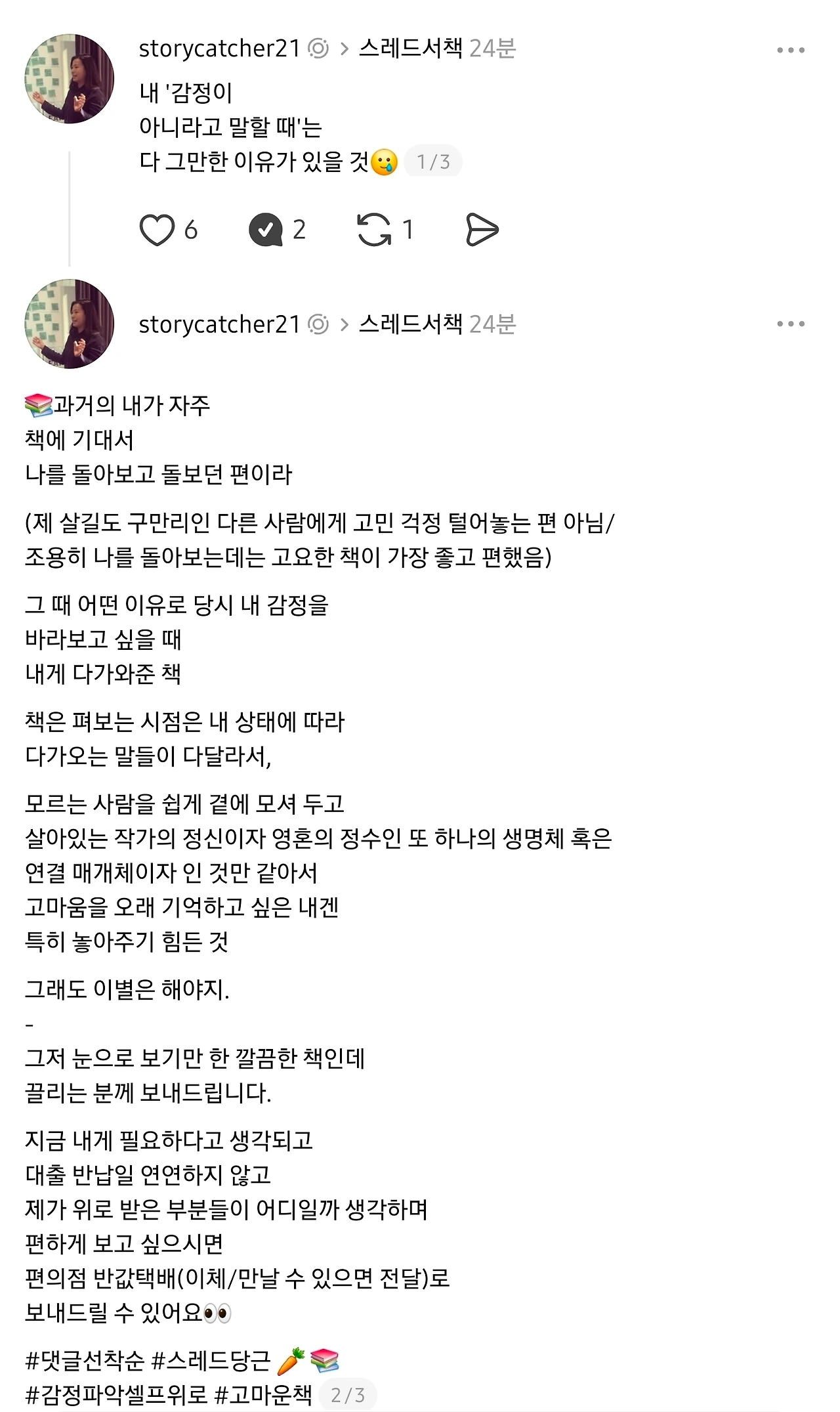Open overflow menu on the second post
This screenshot has height=1412, width=840.
tap(790, 324)
